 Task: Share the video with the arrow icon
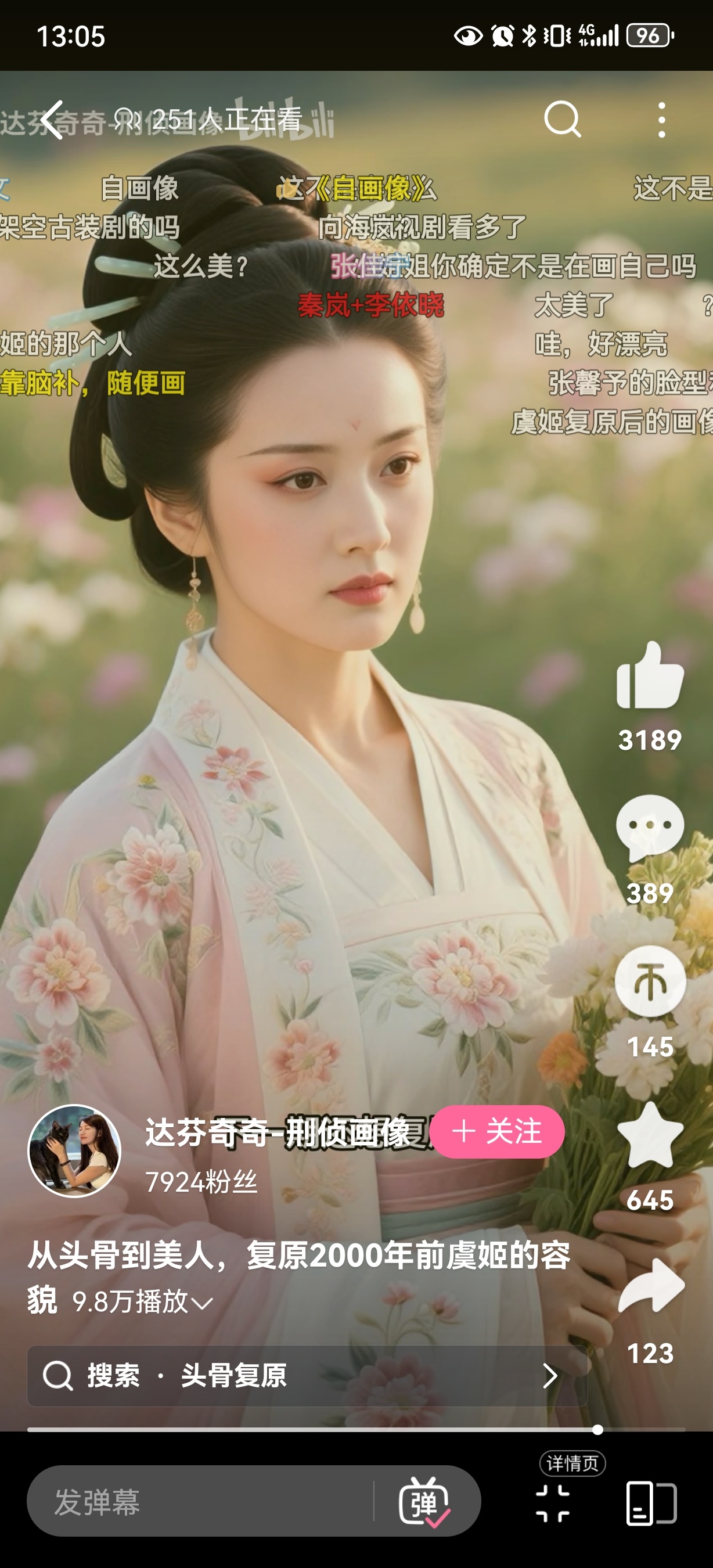tap(650, 1287)
